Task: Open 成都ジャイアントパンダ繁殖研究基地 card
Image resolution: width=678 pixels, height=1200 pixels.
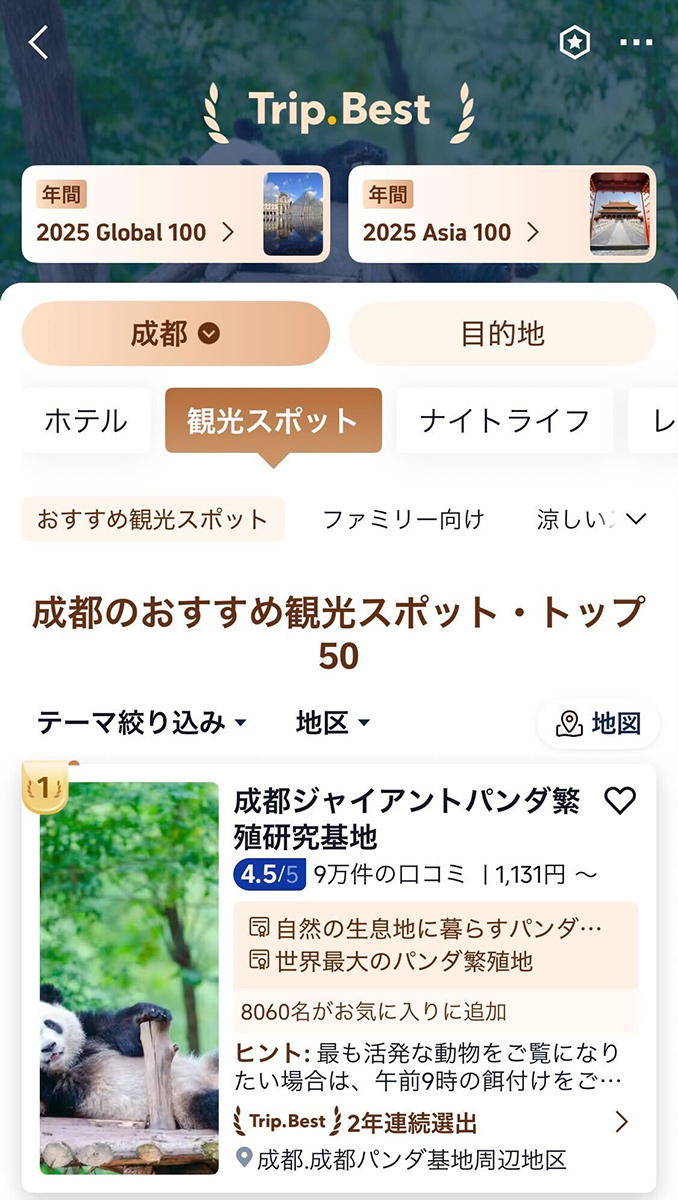Action: [405, 818]
